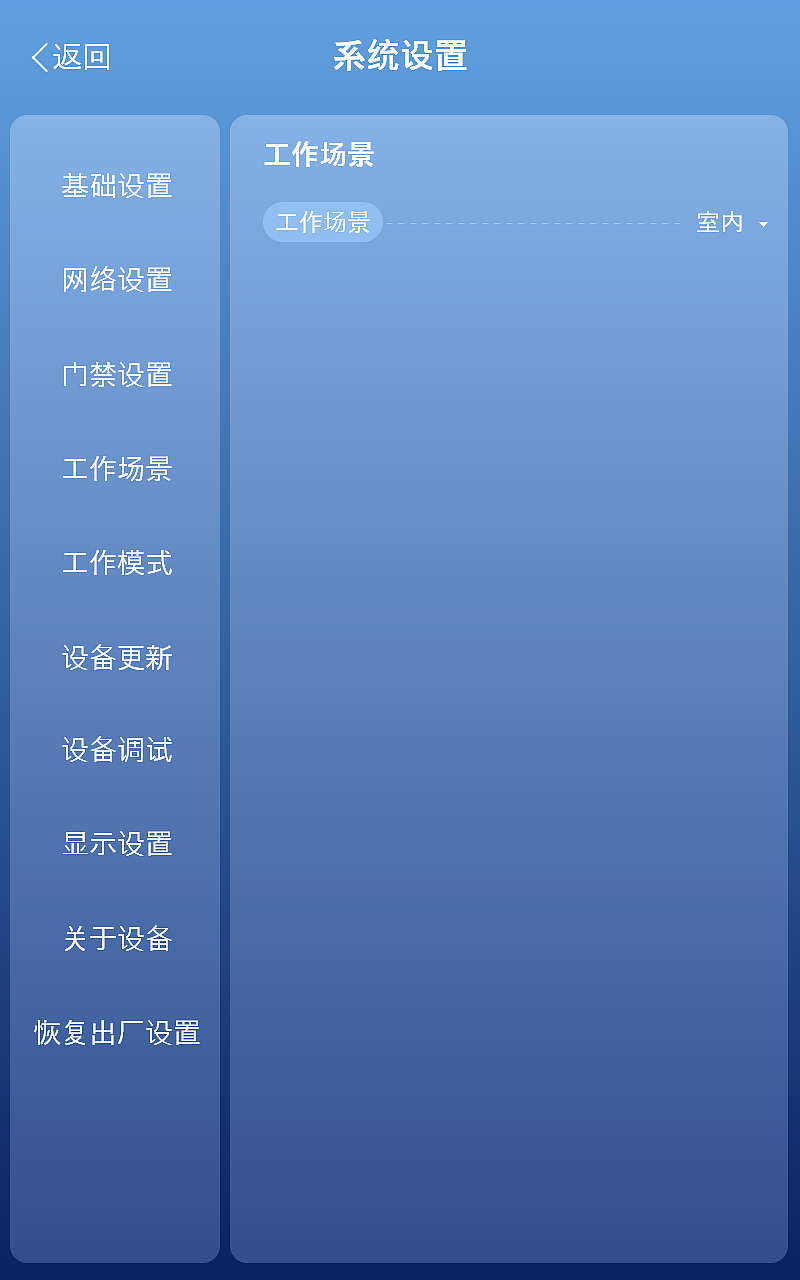Viewport: 800px width, 1280px height.
Task: Select the 工作场景 sidebar entry
Action: pyautogui.click(x=116, y=469)
